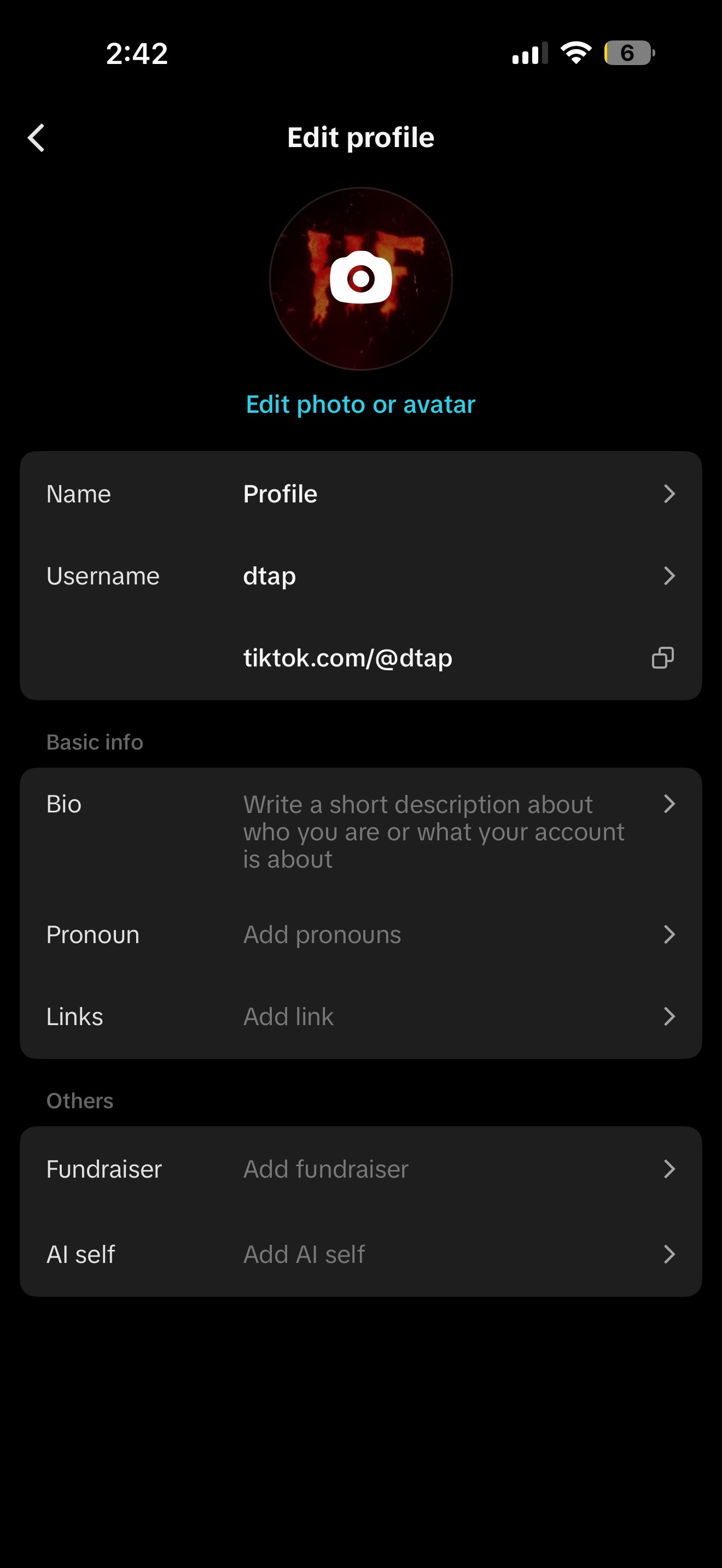Viewport: 722px width, 1568px height.
Task: Add a fundraiser to the profile
Action: [x=360, y=1169]
